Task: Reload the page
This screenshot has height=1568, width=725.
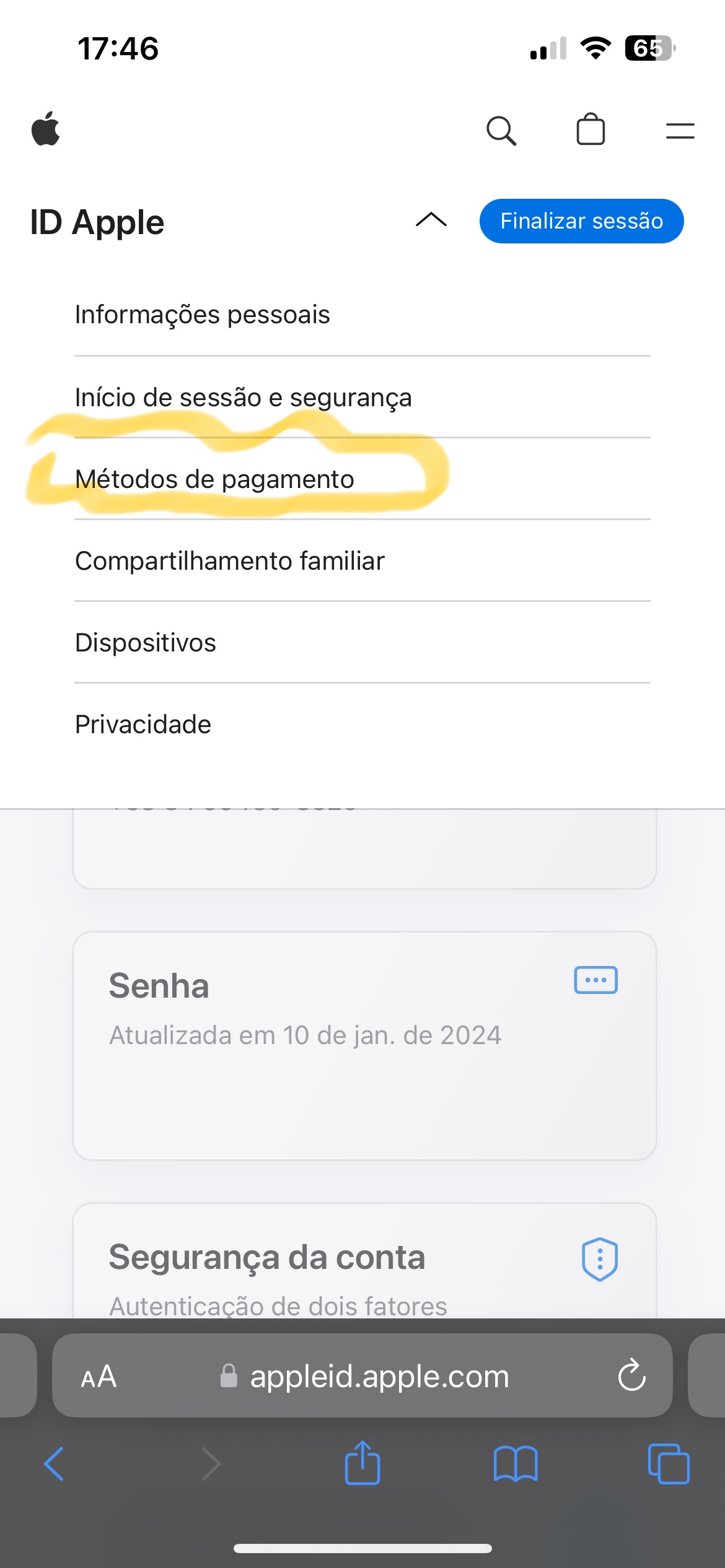Action: click(x=631, y=1377)
